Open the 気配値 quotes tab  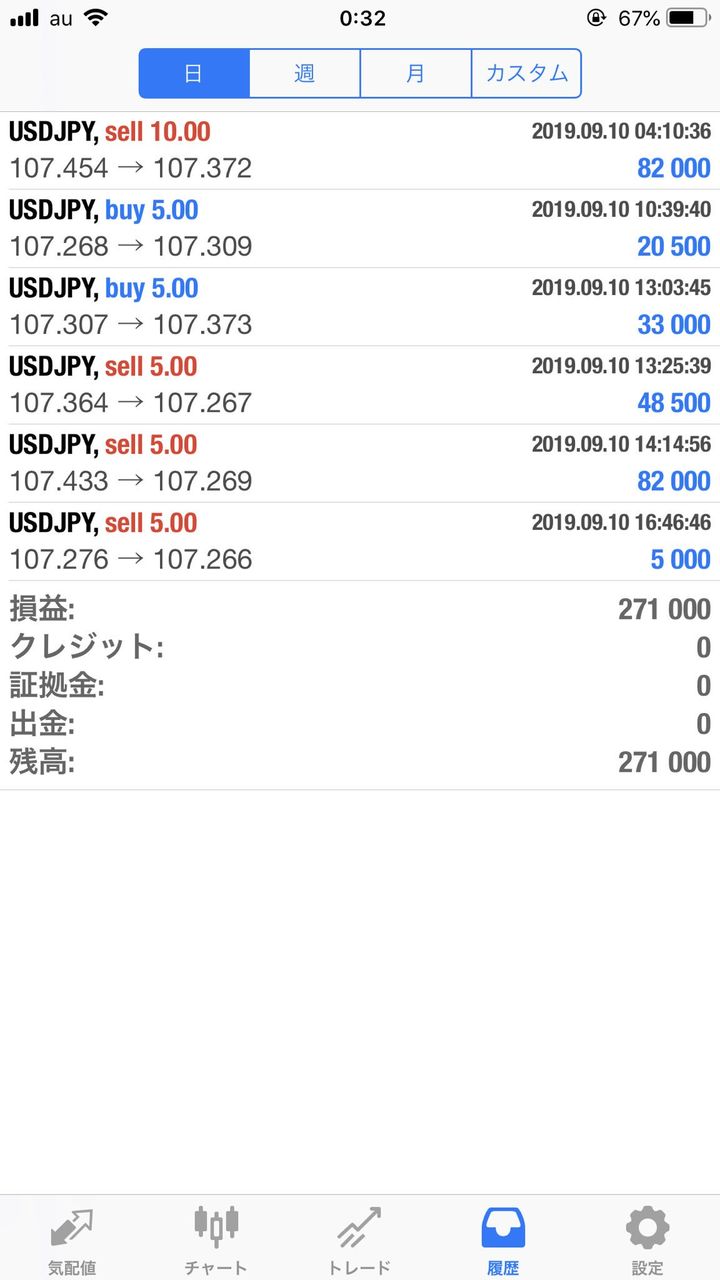tap(72, 1240)
